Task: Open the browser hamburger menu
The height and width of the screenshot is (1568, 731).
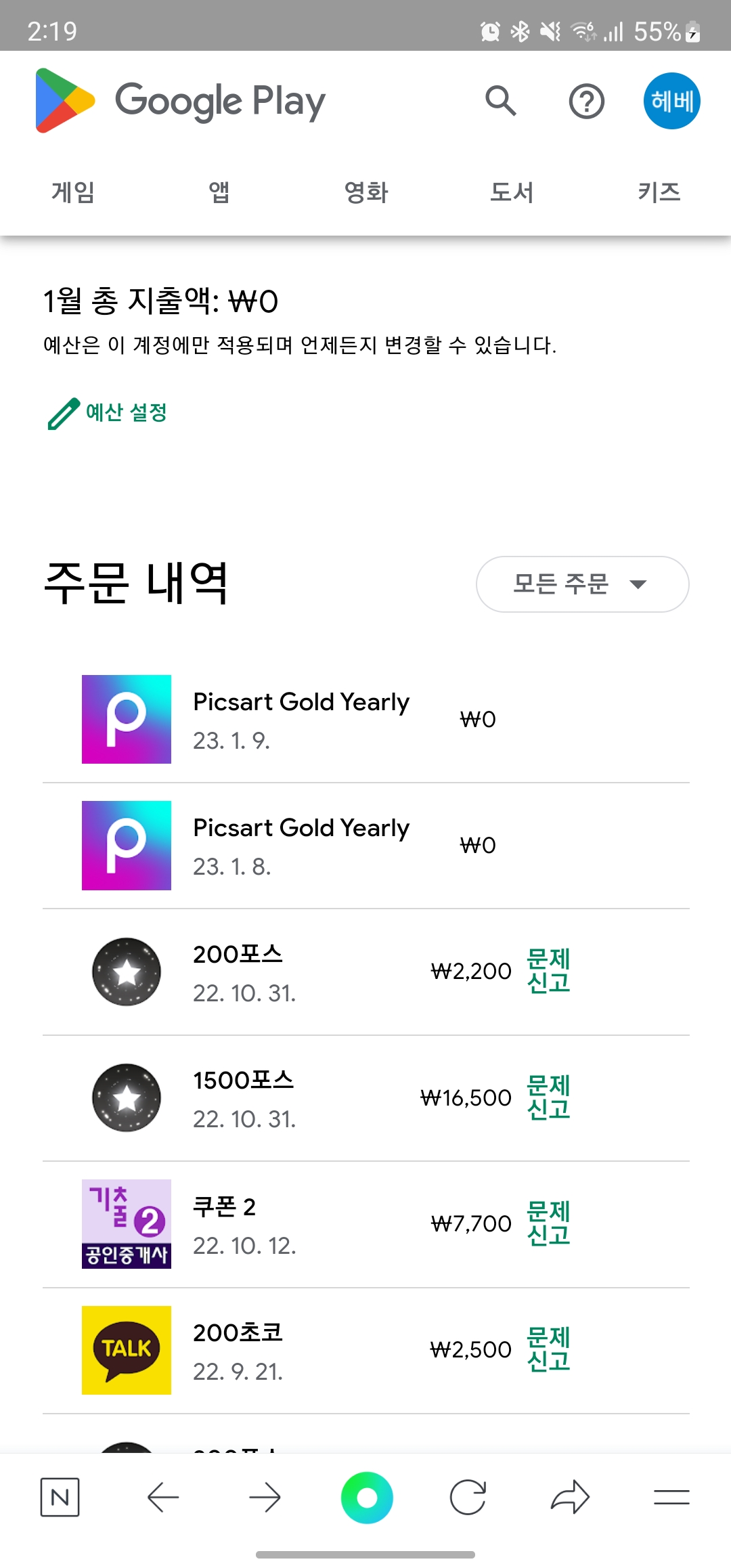Action: click(x=671, y=1497)
